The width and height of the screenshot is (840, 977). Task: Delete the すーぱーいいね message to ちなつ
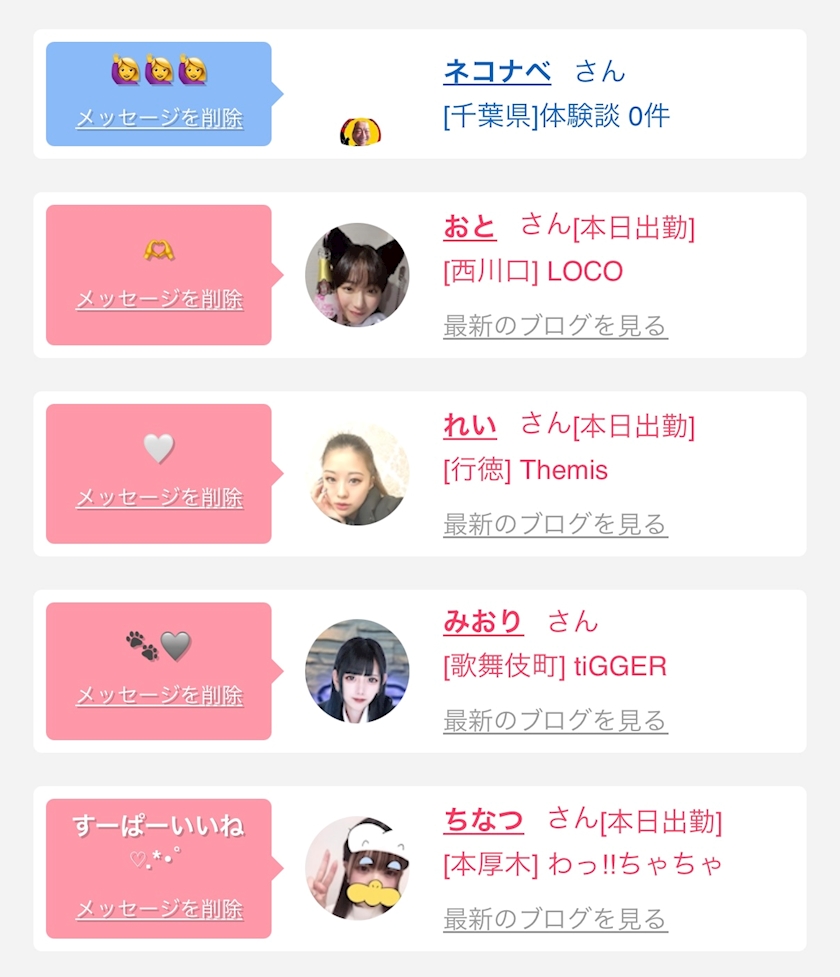click(x=160, y=908)
